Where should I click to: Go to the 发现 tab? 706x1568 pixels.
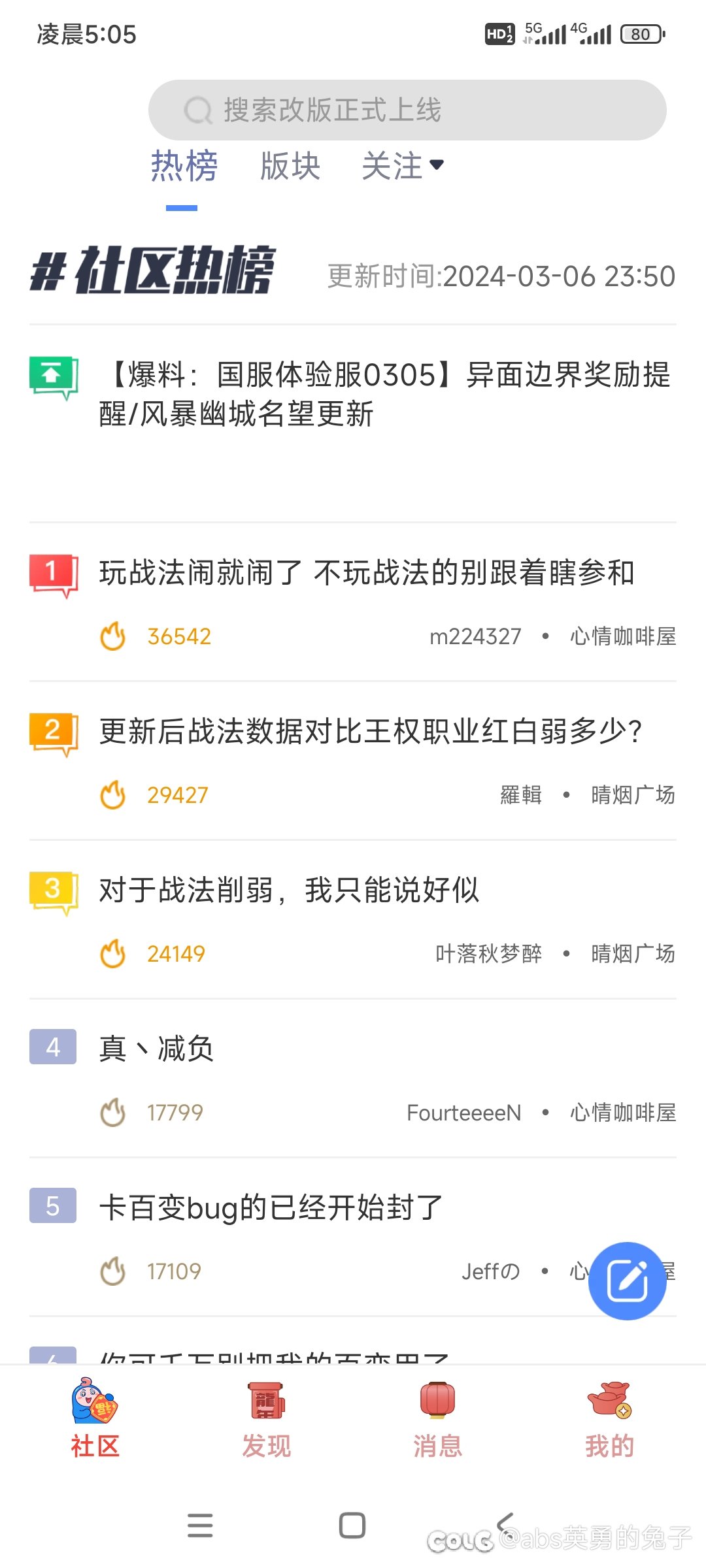(266, 1418)
